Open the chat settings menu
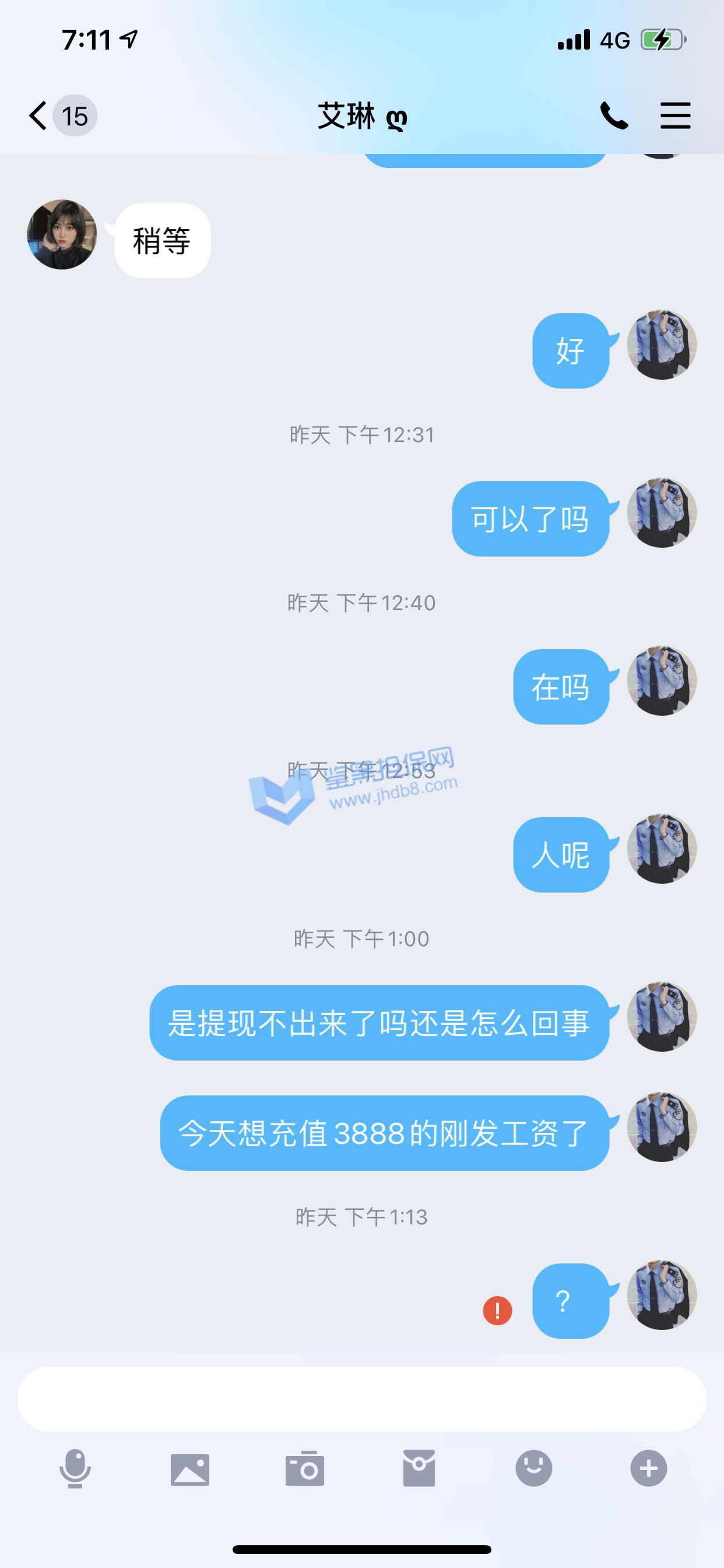Viewport: 724px width, 1568px height. [676, 116]
